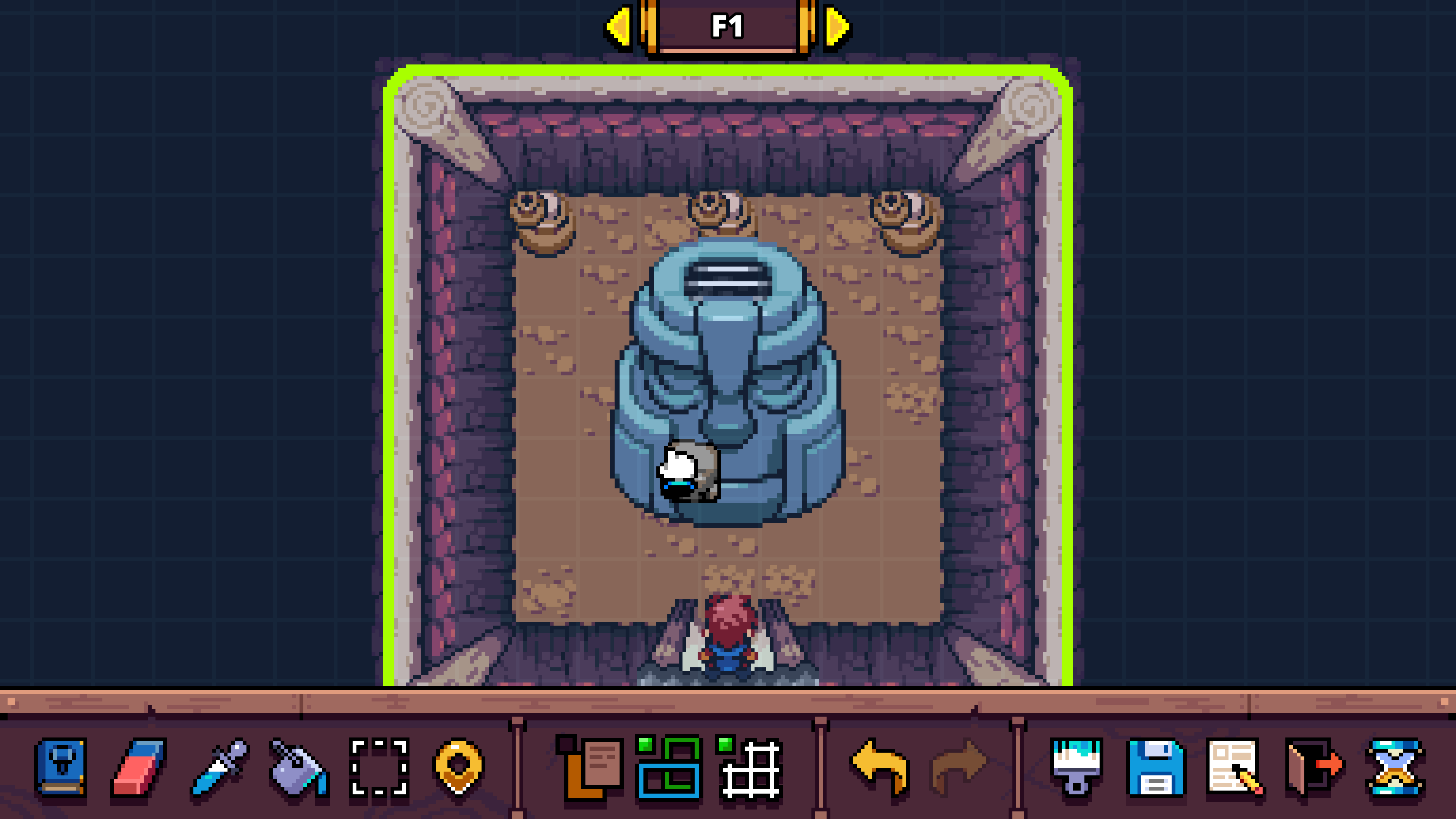This screenshot has width=1456, height=819.
Task: Redo the undone edit
Action: [958, 767]
